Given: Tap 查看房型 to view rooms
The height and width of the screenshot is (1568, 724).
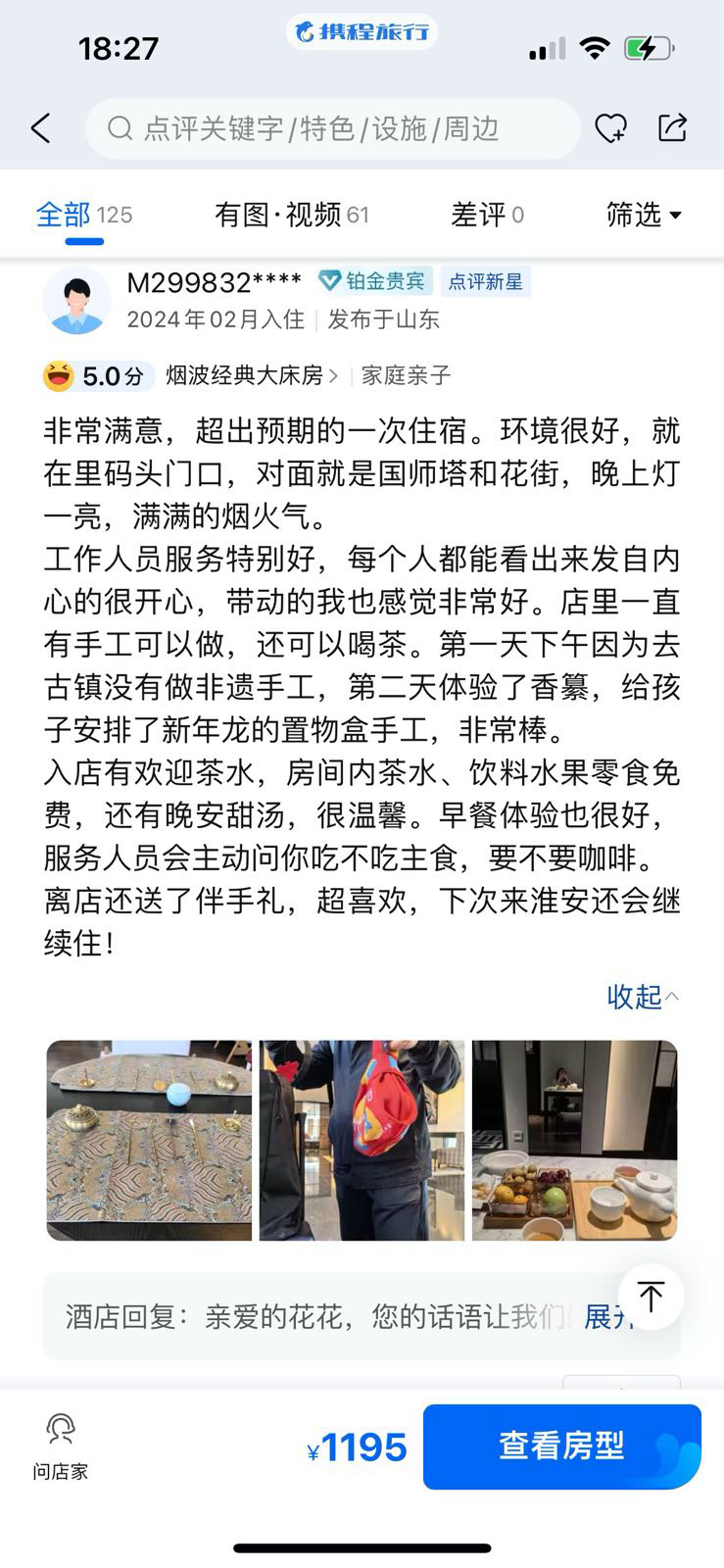Looking at the screenshot, I should pos(561,1445).
